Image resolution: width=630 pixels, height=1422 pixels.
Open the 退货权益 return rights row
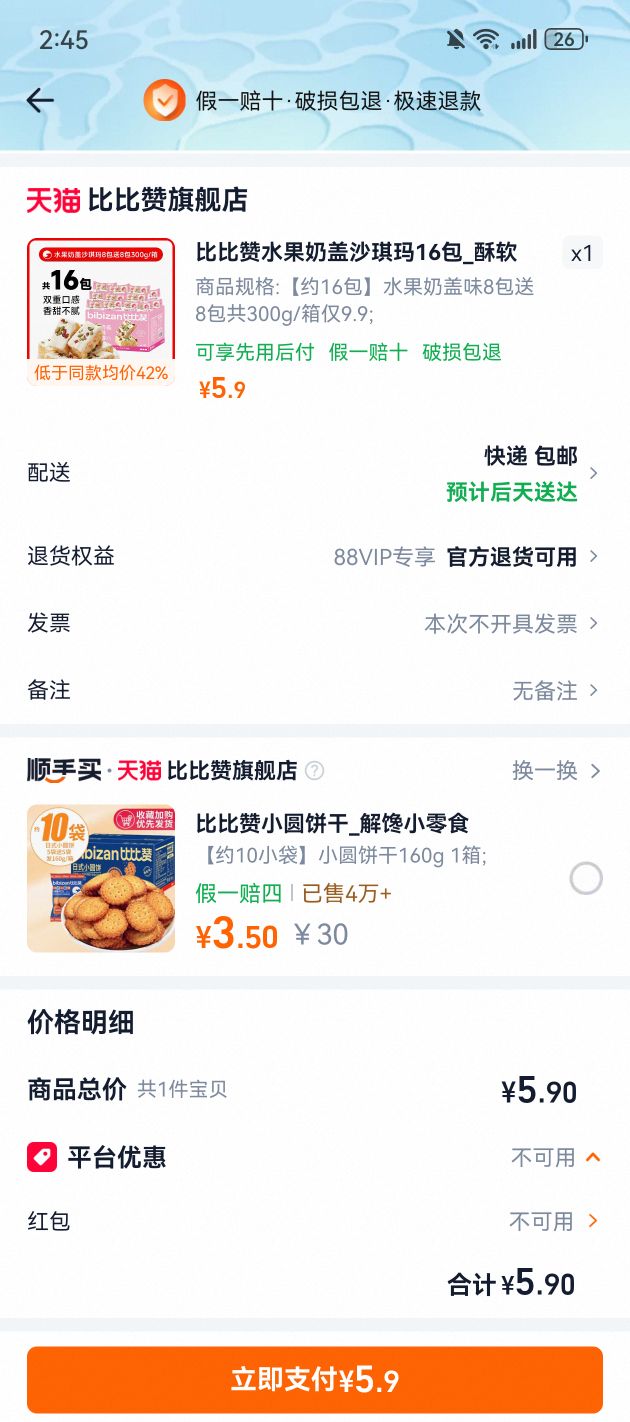click(x=315, y=557)
